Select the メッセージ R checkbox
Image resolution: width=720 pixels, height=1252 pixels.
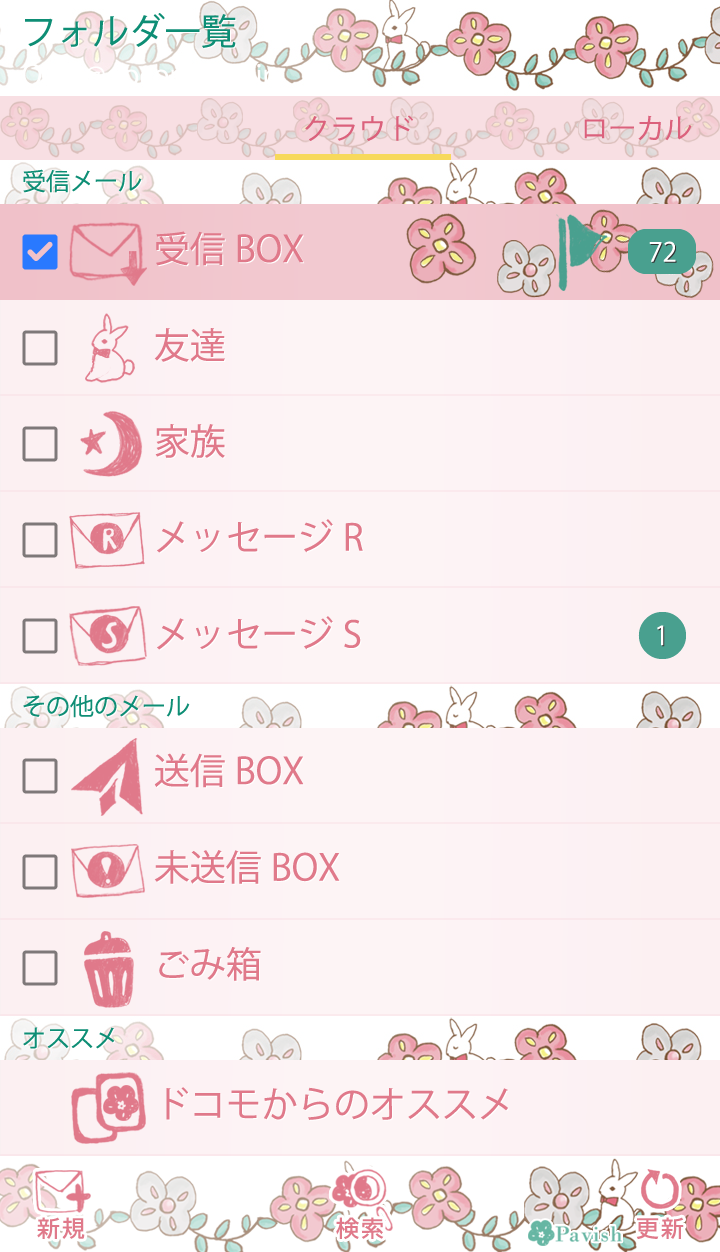tap(40, 540)
